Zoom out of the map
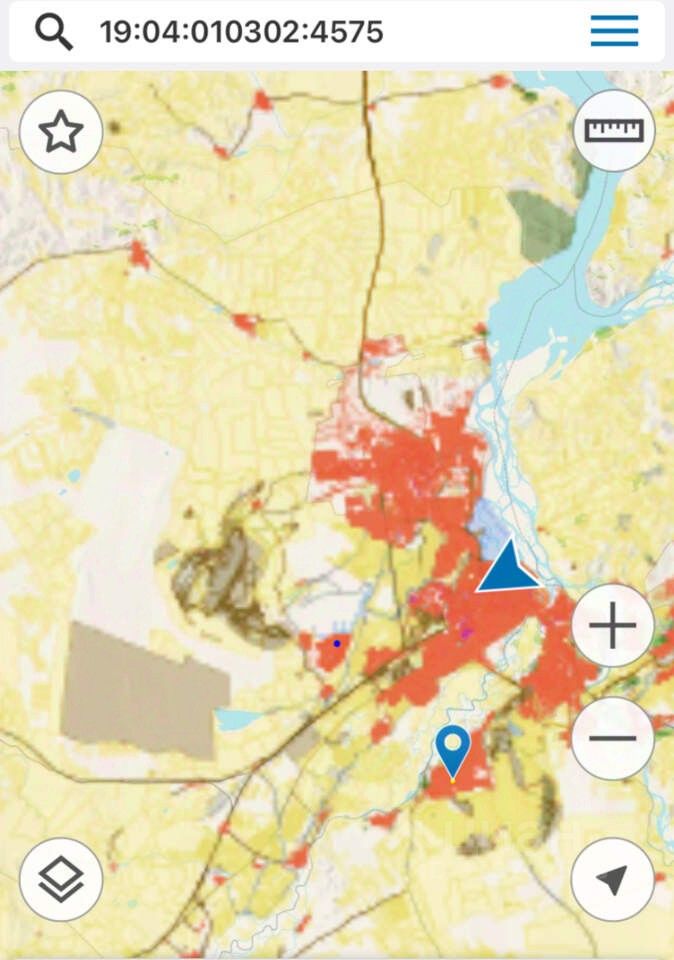674x960 pixels. (612, 739)
